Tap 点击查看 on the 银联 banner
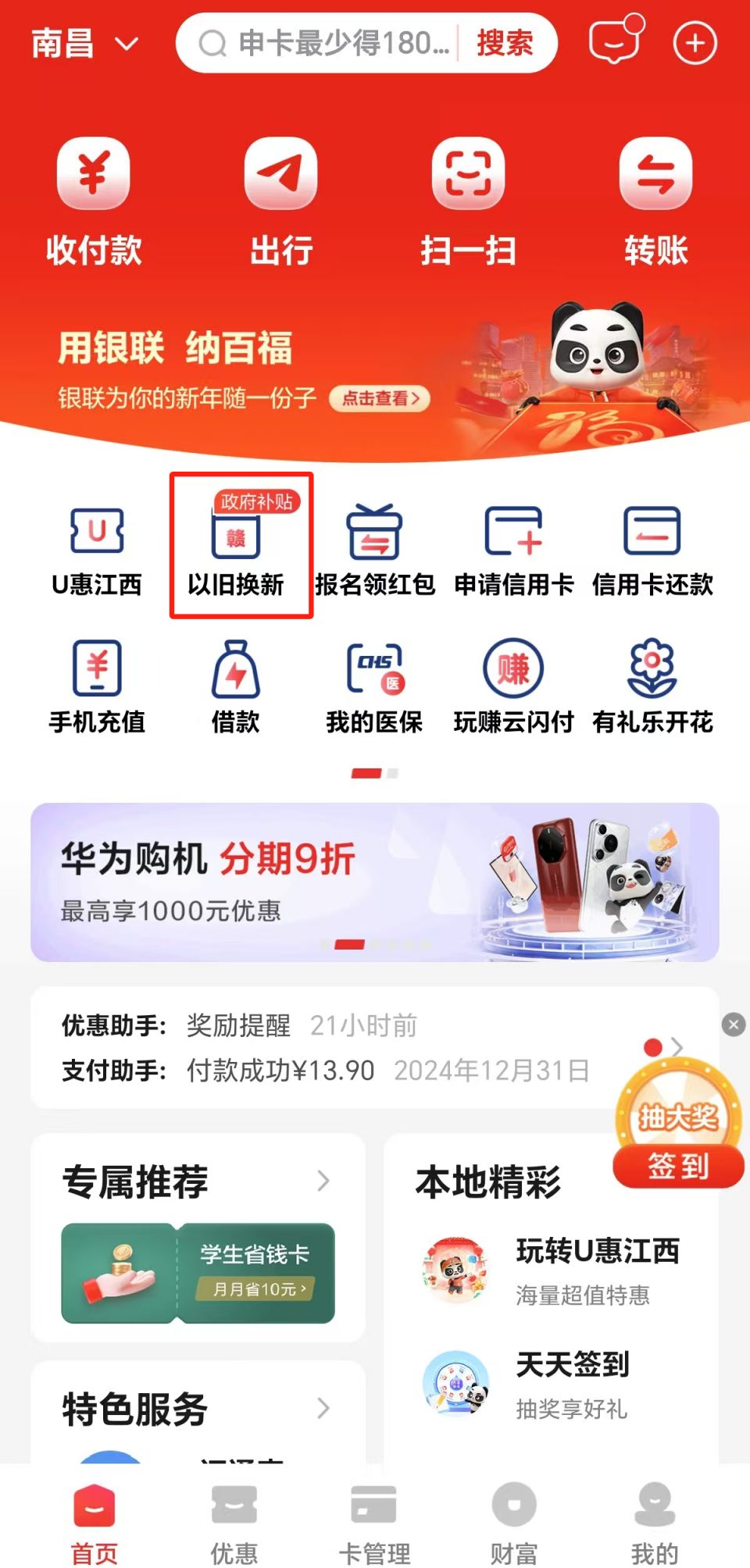The width and height of the screenshot is (750, 1568). (380, 398)
